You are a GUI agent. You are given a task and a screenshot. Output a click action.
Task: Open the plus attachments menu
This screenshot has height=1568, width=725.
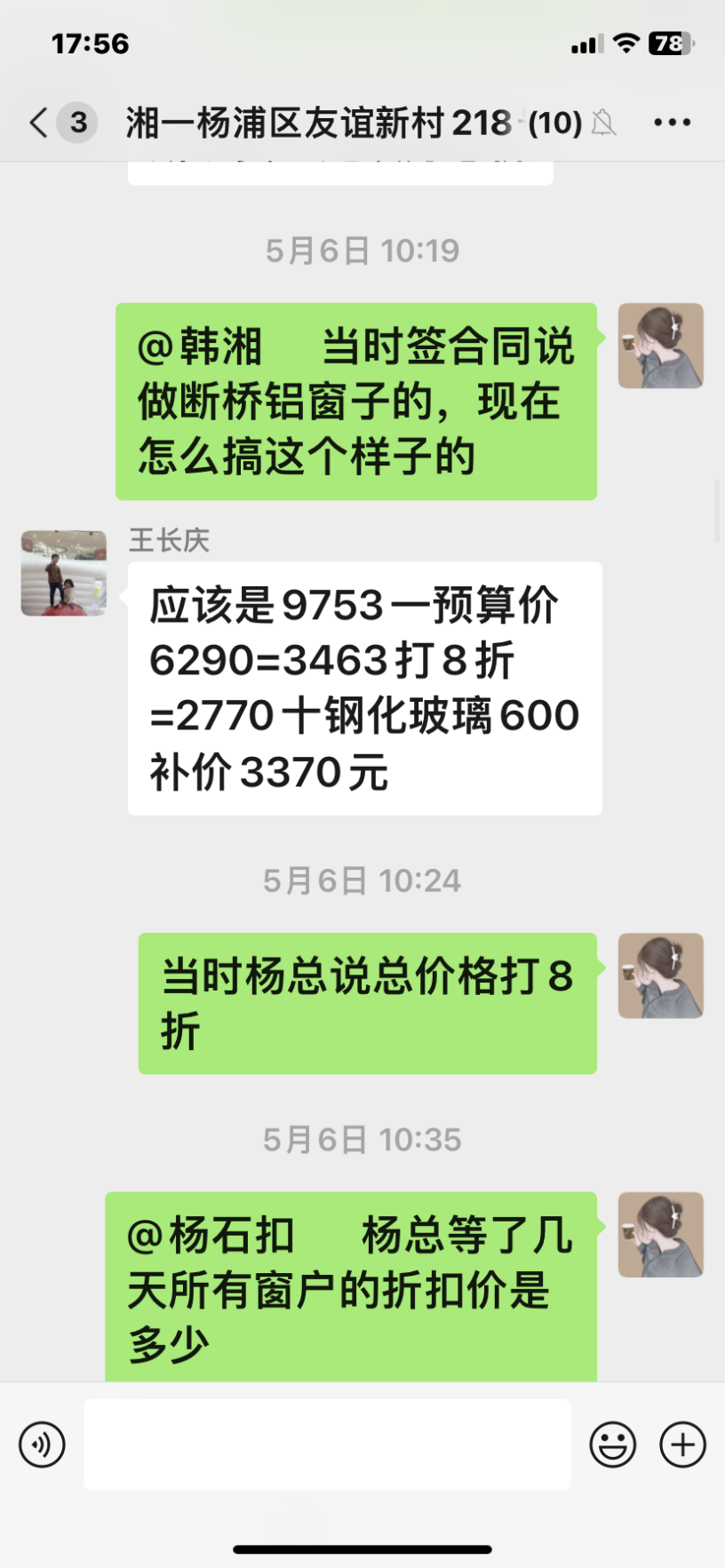pos(682,1445)
